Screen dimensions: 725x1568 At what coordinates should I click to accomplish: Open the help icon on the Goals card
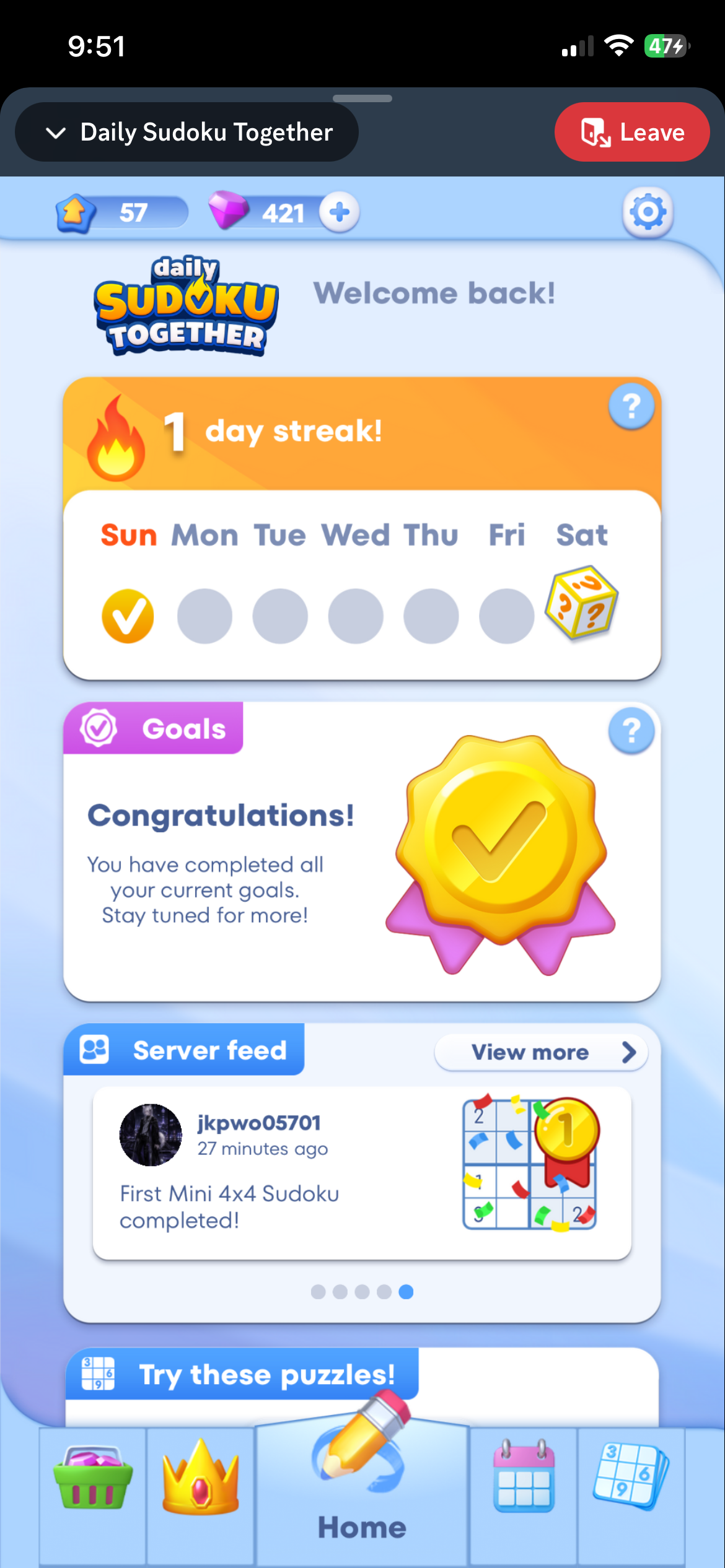(x=631, y=731)
